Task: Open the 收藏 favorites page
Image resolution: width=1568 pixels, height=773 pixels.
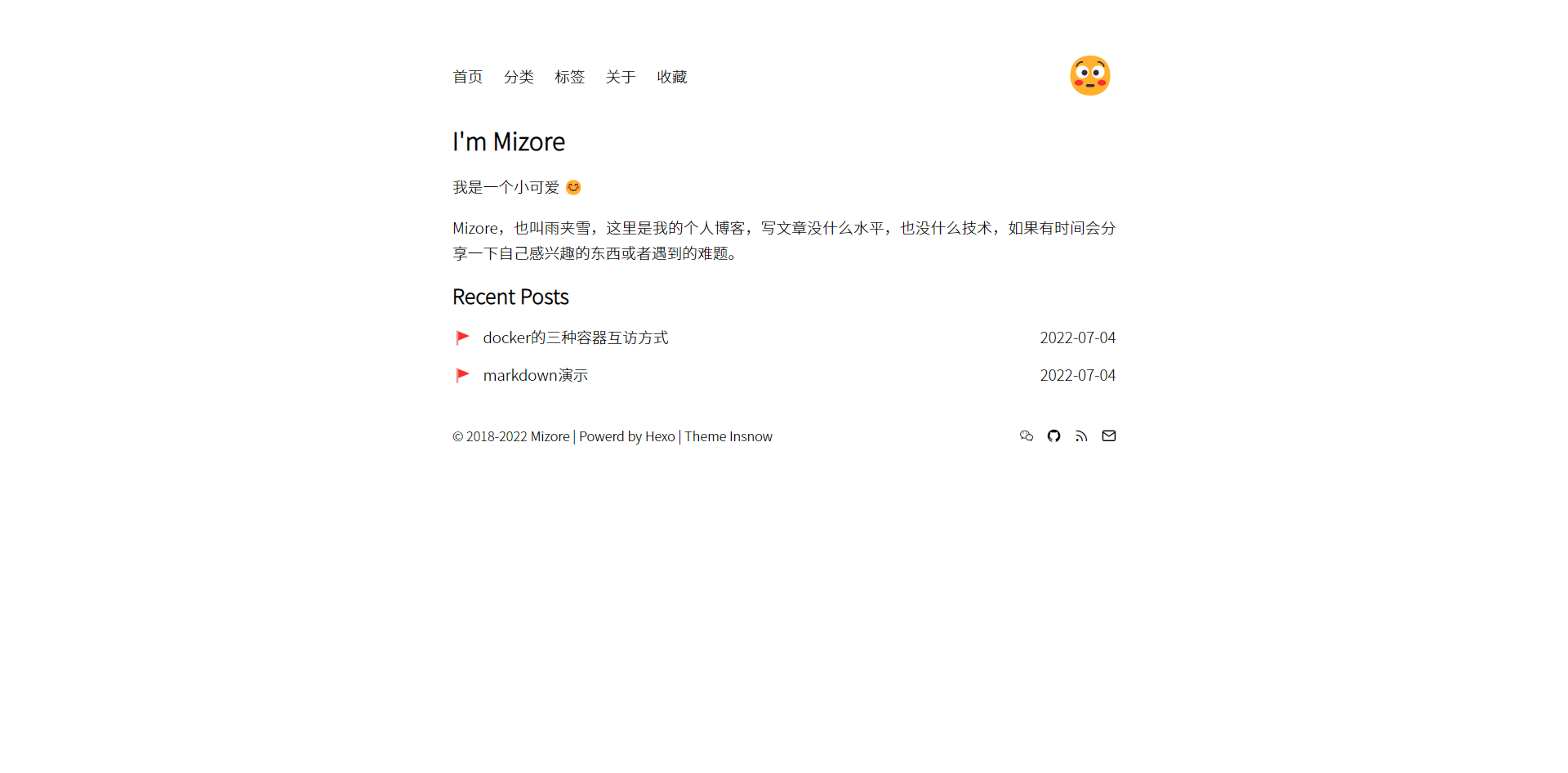Action: tap(671, 77)
